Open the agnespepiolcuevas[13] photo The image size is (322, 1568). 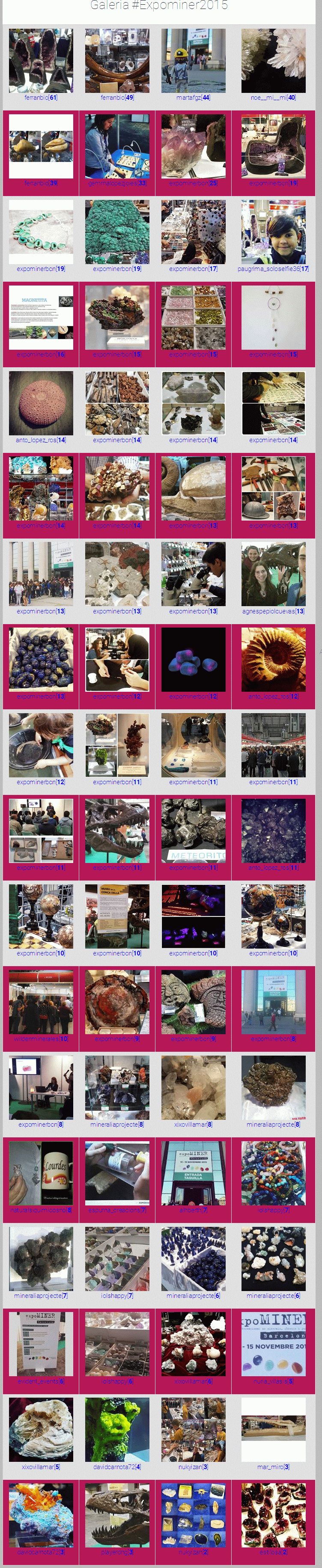click(273, 574)
